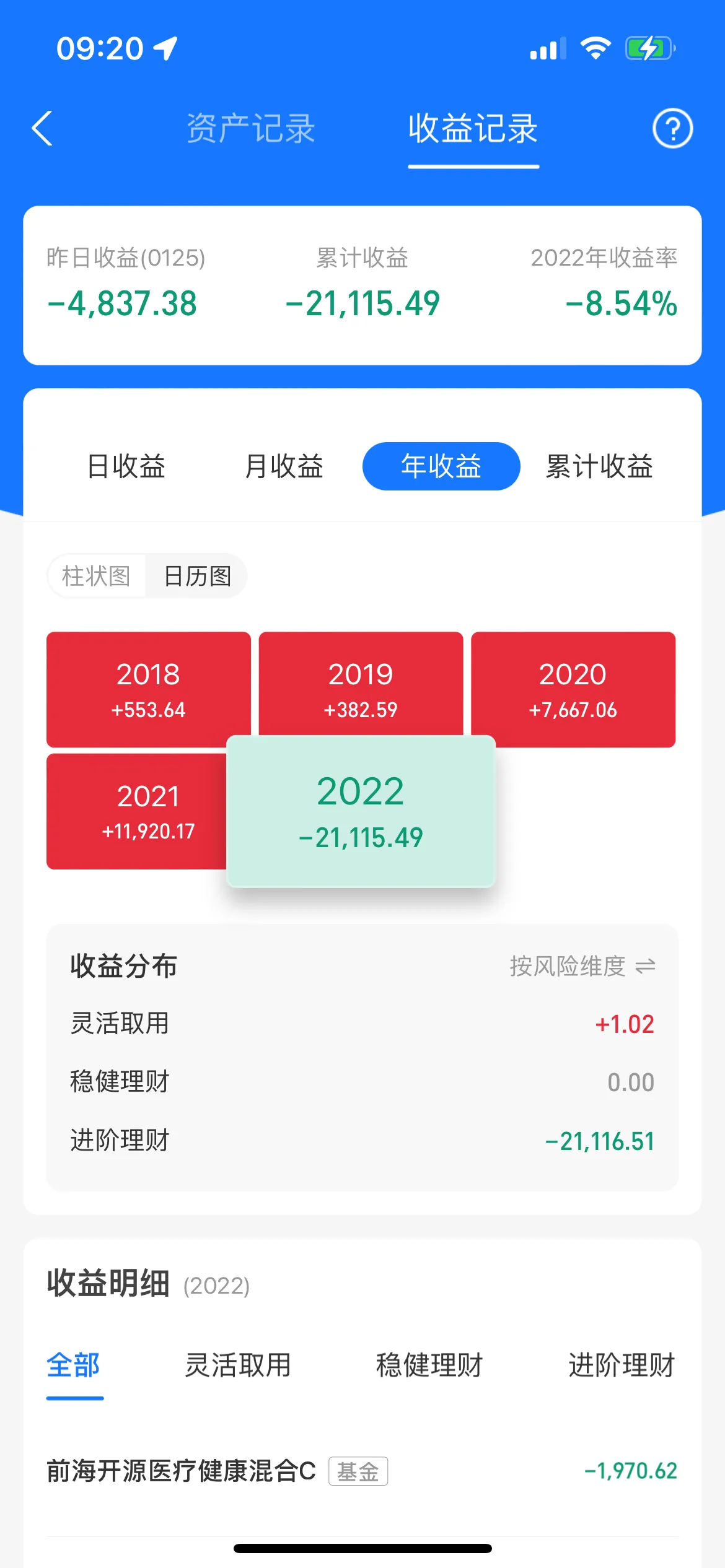Go back using the top-left arrow
The width and height of the screenshot is (725, 1568).
[x=42, y=129]
